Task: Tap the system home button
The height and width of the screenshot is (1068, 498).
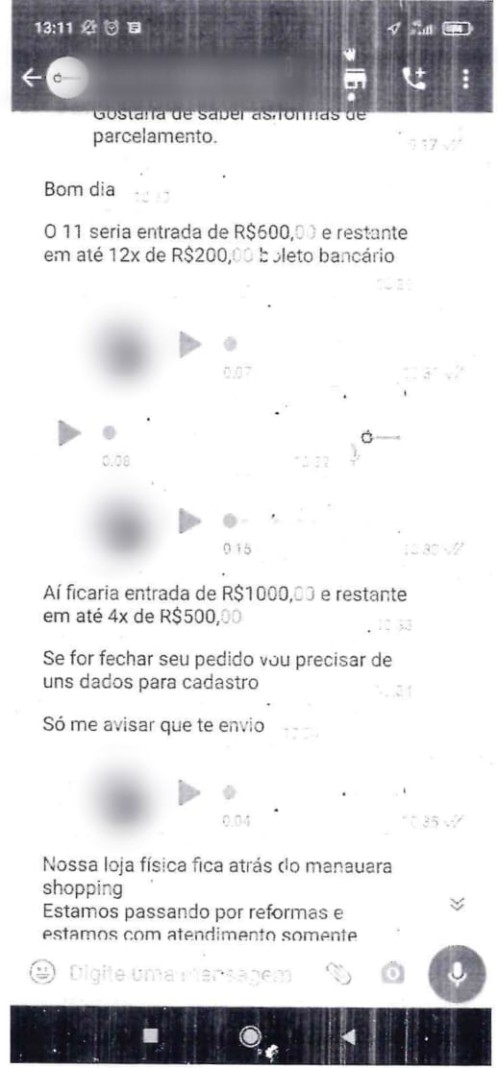Action: [x=250, y=1037]
